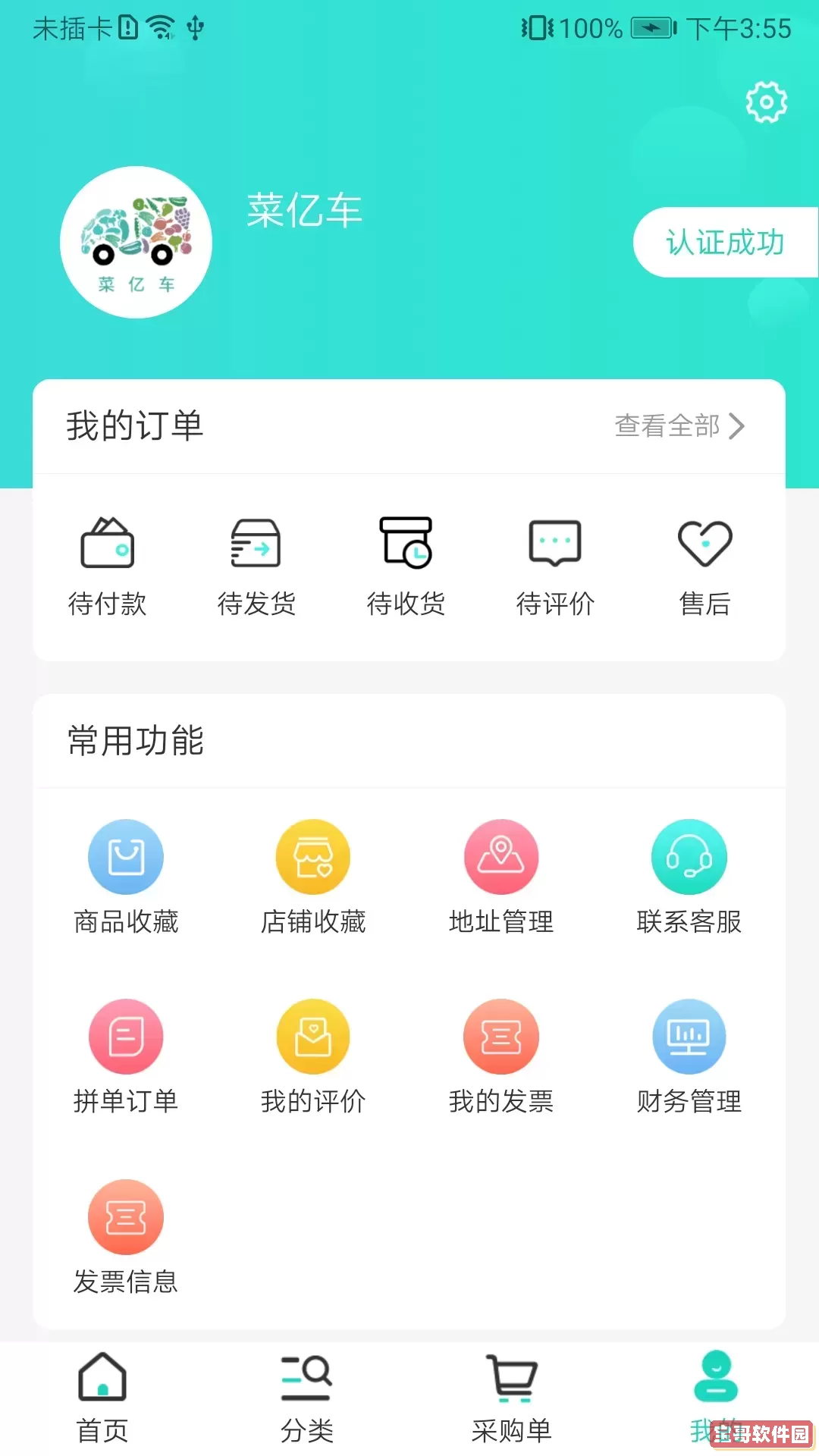Image resolution: width=819 pixels, height=1456 pixels.
Task: Open 待评价 orders
Action: (x=555, y=566)
